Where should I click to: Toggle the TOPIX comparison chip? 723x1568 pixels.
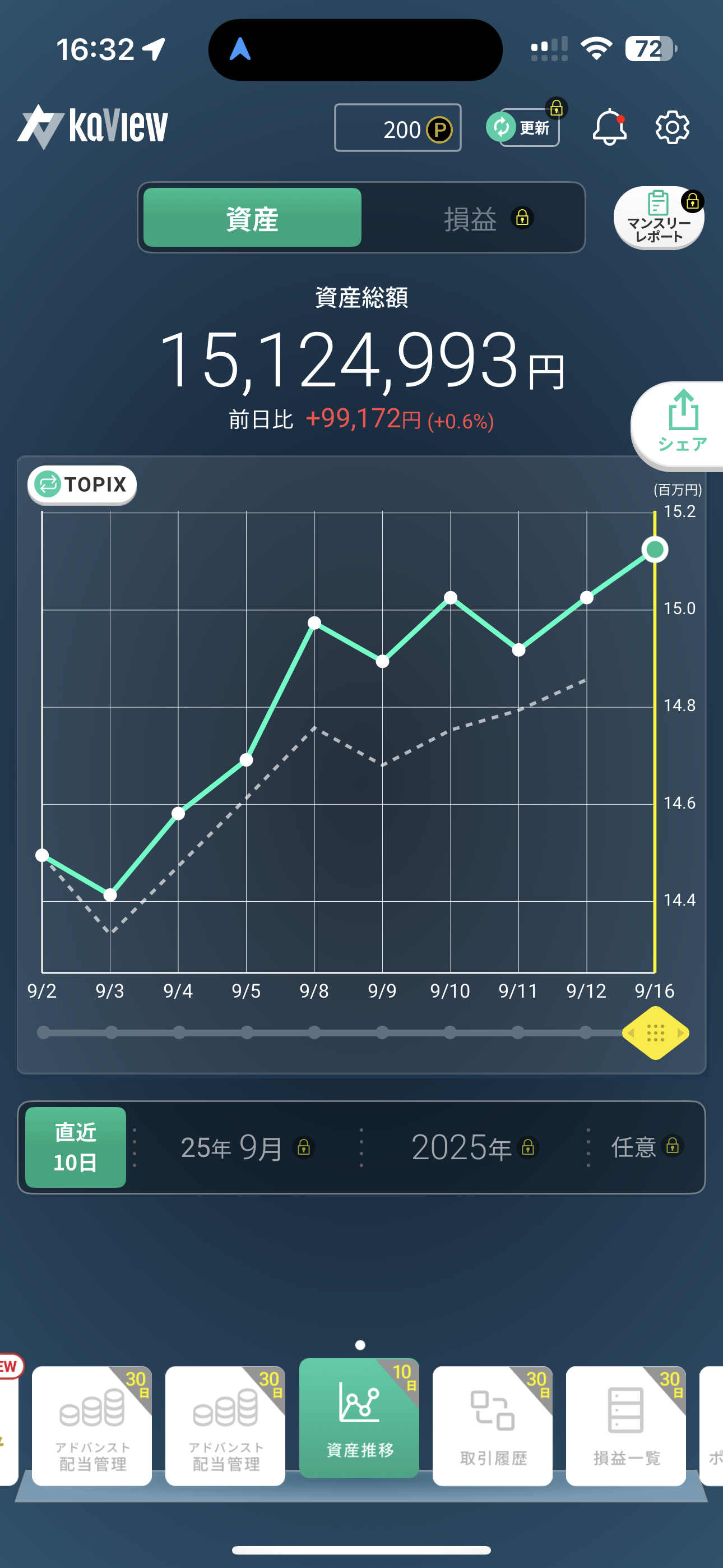click(82, 485)
